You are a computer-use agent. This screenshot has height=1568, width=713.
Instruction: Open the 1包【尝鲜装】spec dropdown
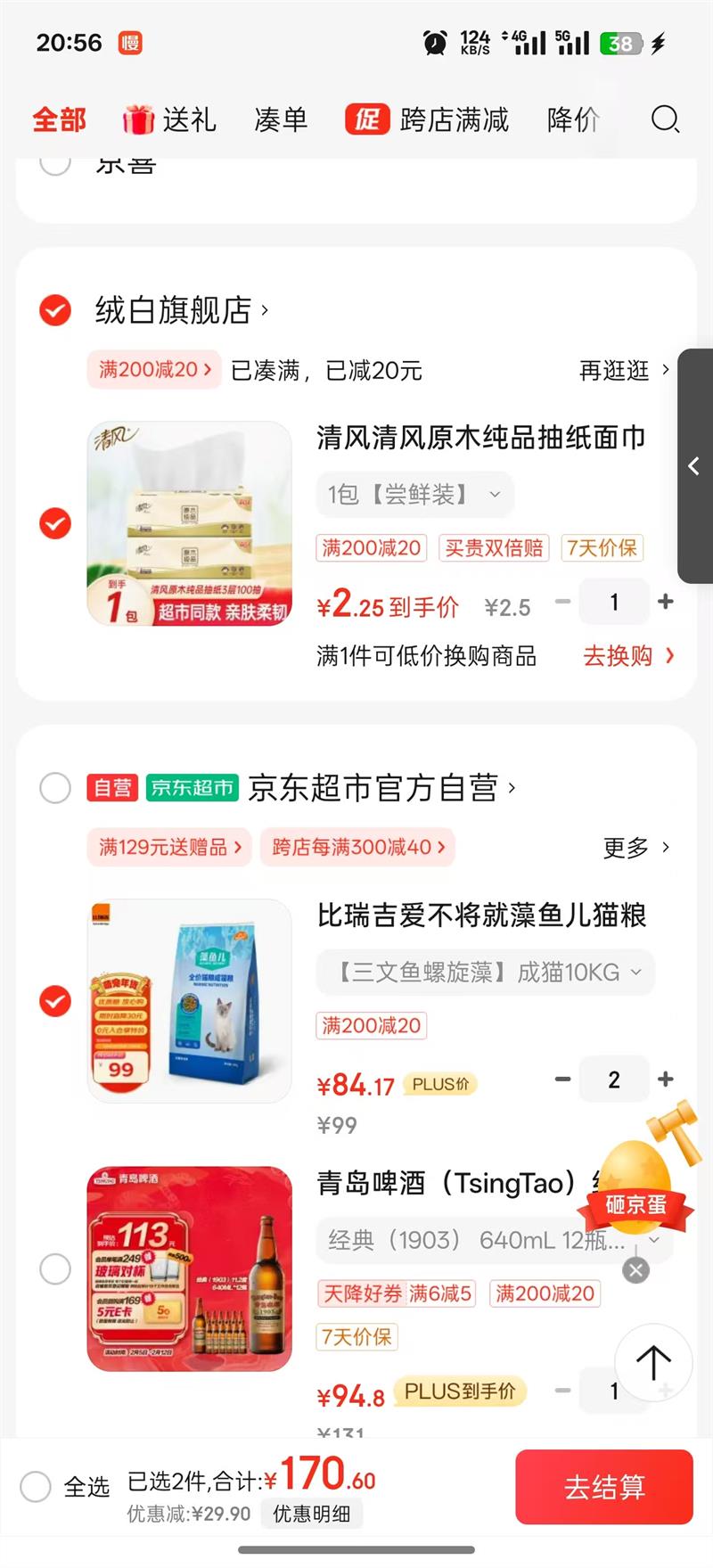click(414, 494)
